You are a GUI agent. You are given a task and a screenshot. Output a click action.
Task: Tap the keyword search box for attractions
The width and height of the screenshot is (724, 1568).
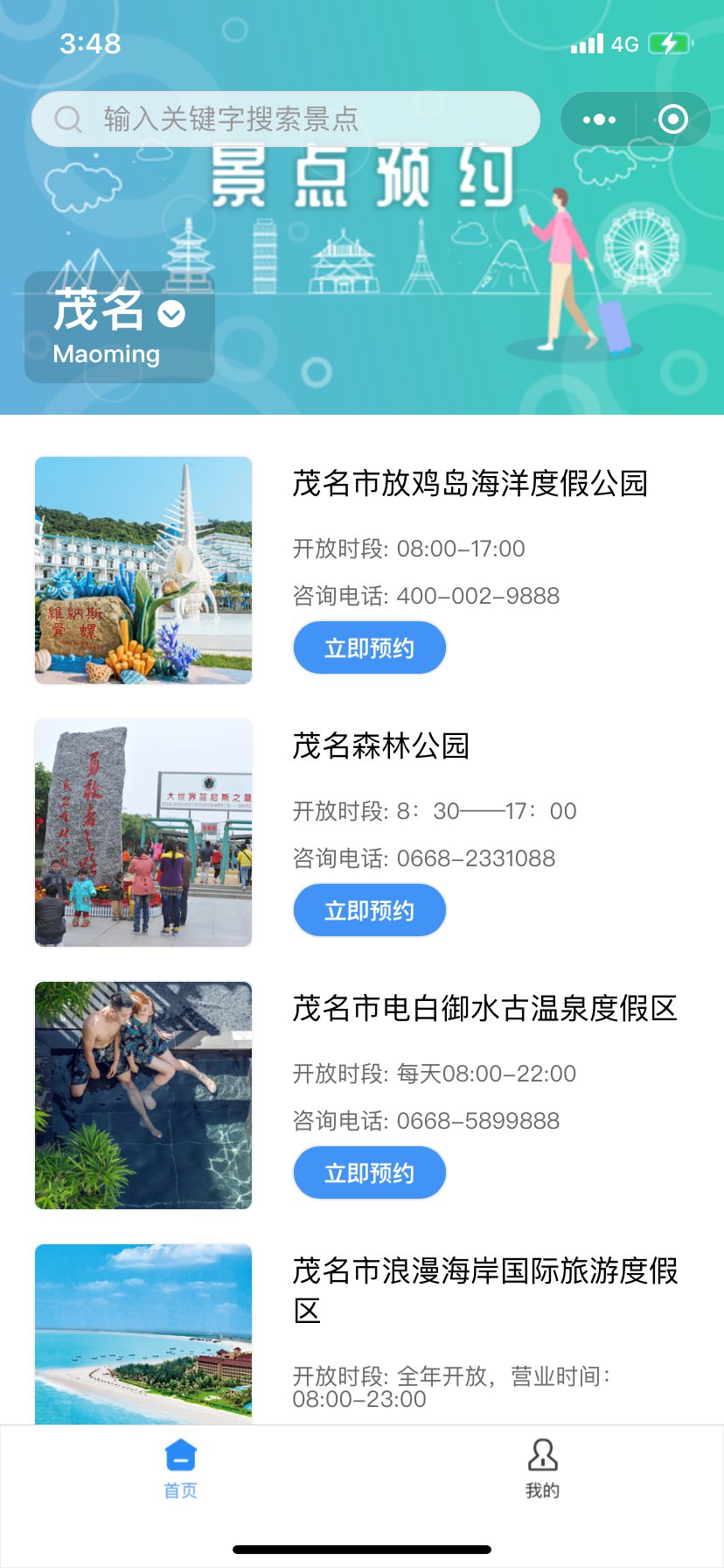[285, 119]
